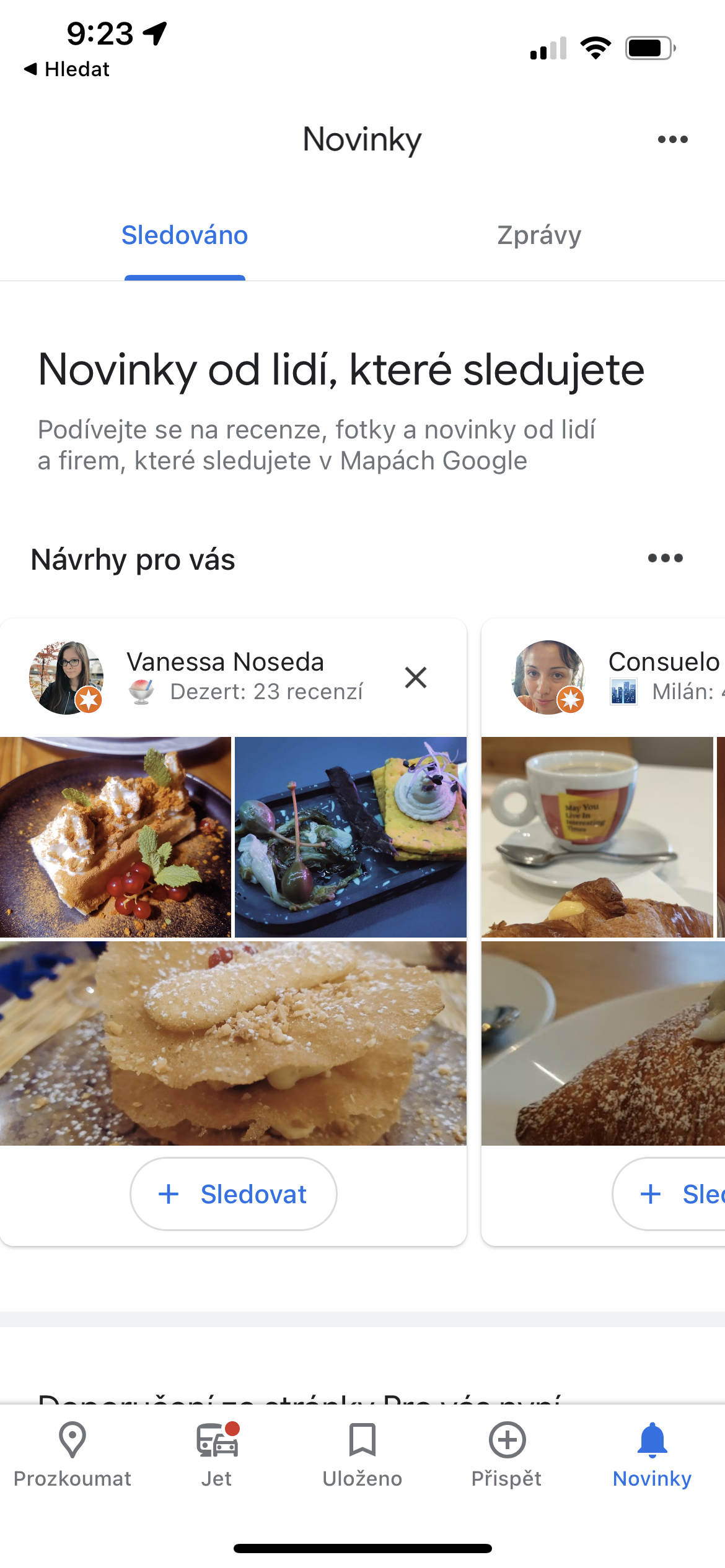Viewport: 725px width, 1568px height.
Task: View Consuelo's profile
Action: (x=663, y=663)
